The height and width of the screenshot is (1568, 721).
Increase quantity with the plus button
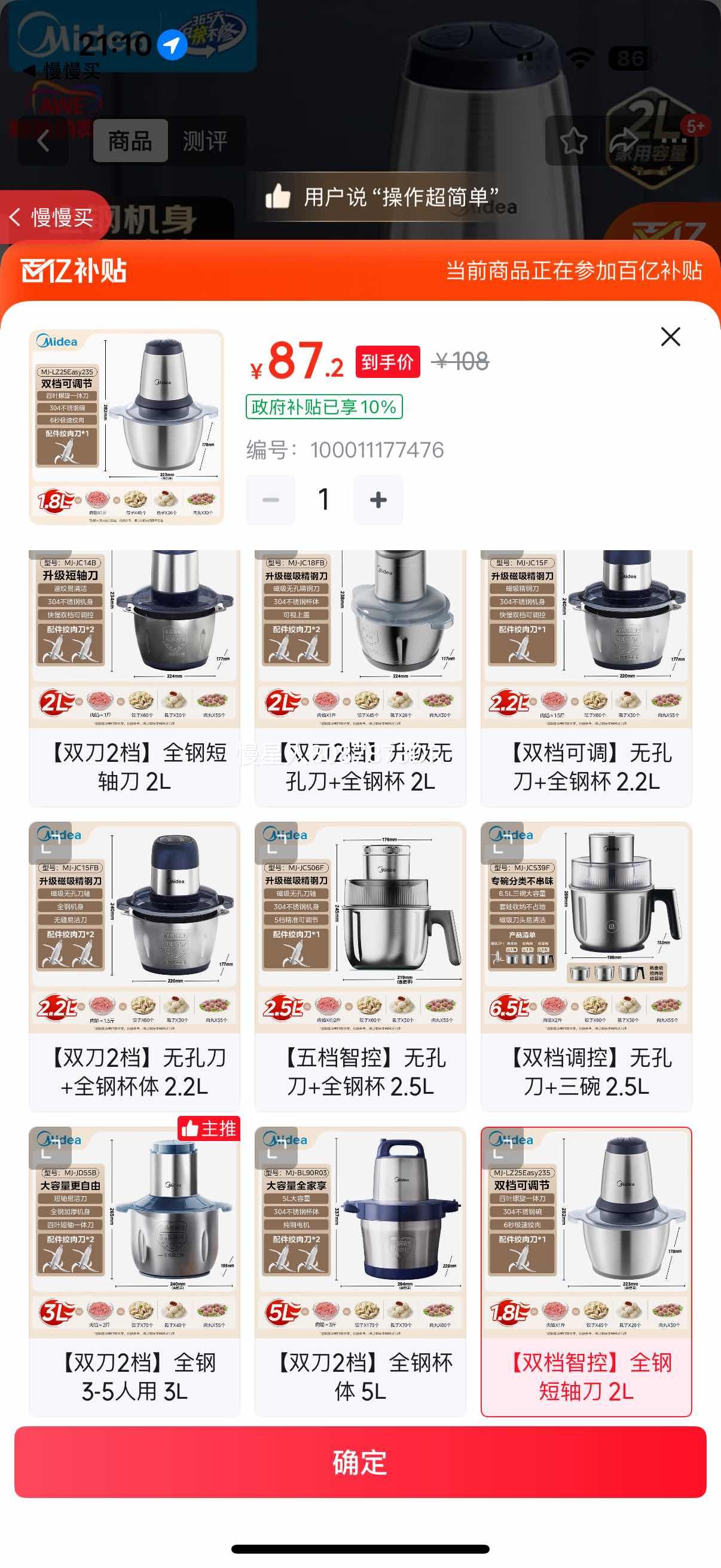tap(378, 500)
